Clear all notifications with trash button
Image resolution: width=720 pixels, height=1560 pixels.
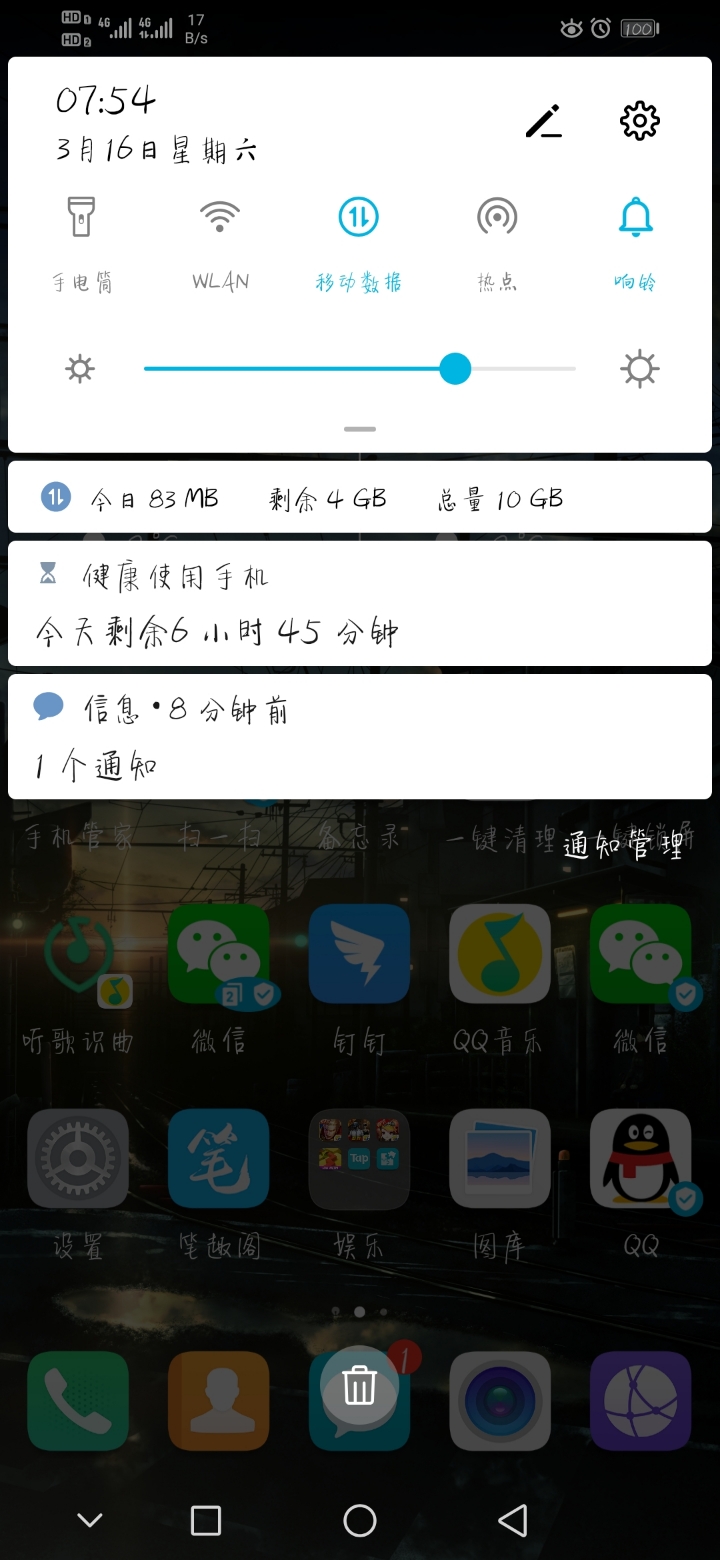click(x=359, y=1386)
